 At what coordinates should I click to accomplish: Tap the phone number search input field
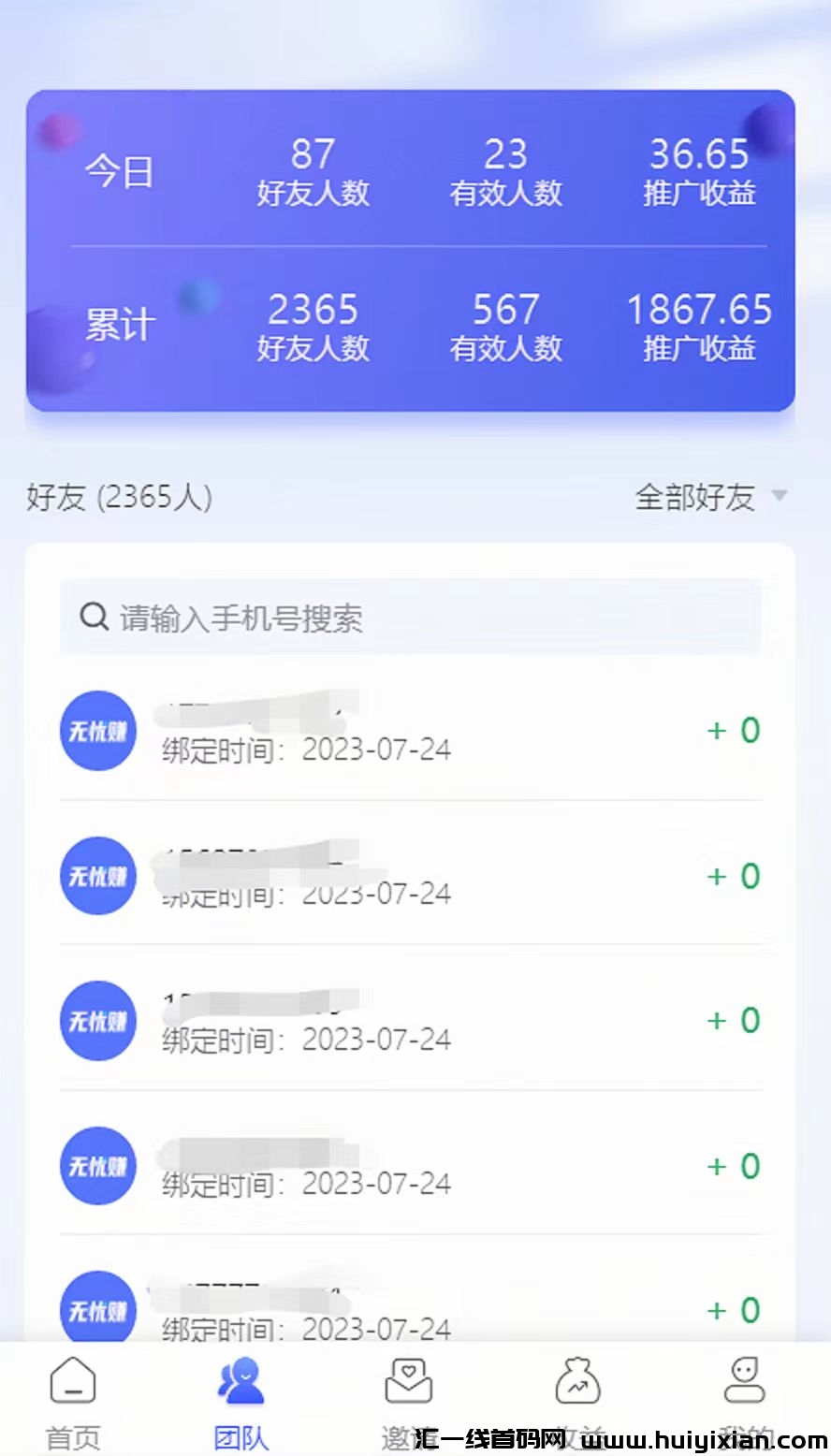pos(412,617)
